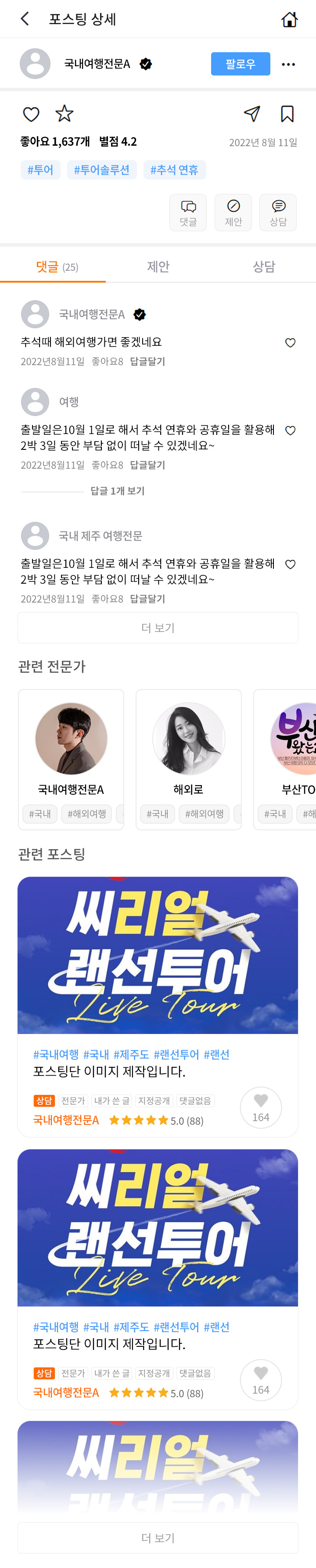The width and height of the screenshot is (316, 1568).
Task: Tap the 제안 button with pencil icon
Action: point(233,212)
